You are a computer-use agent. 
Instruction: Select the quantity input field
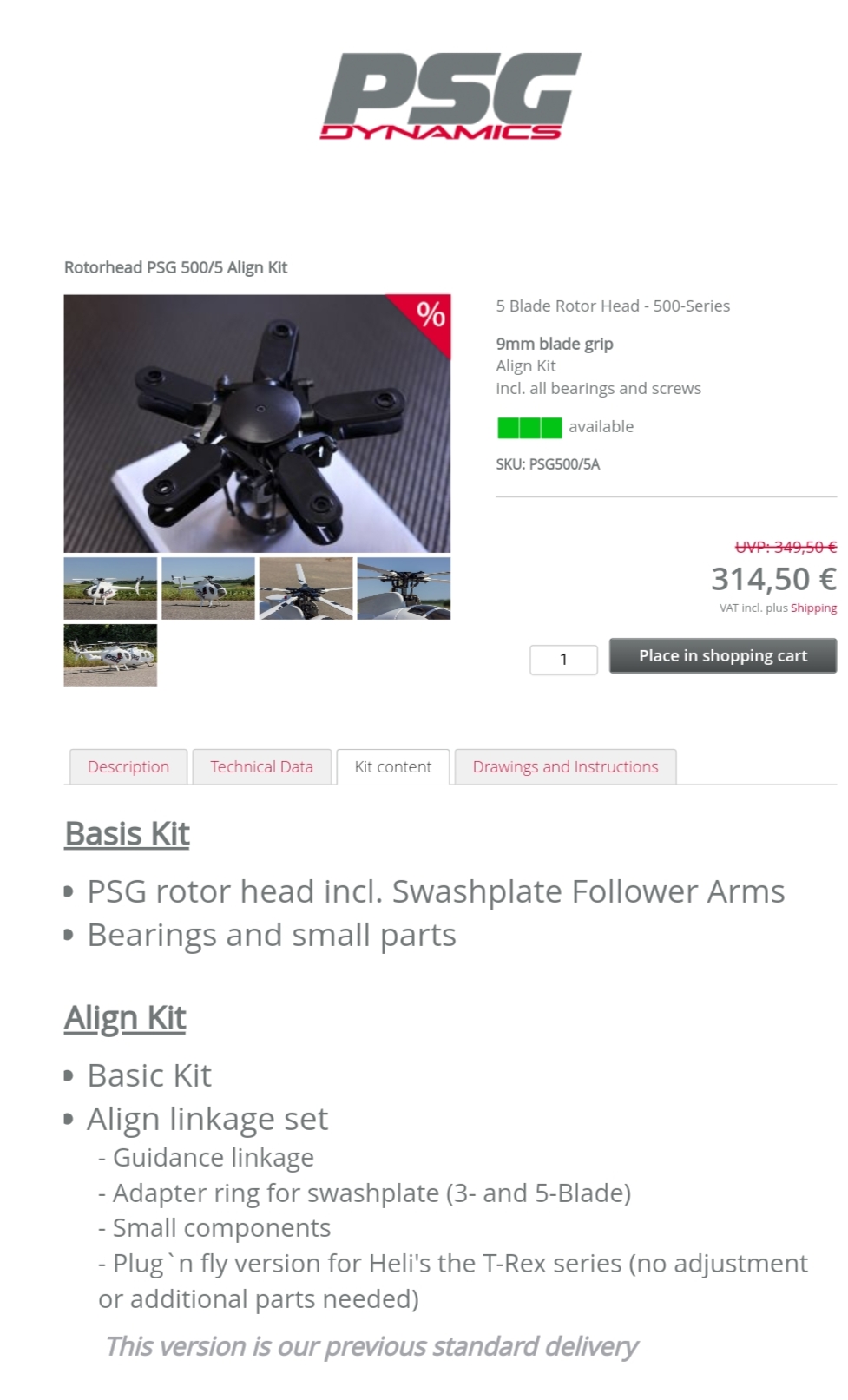click(x=563, y=659)
